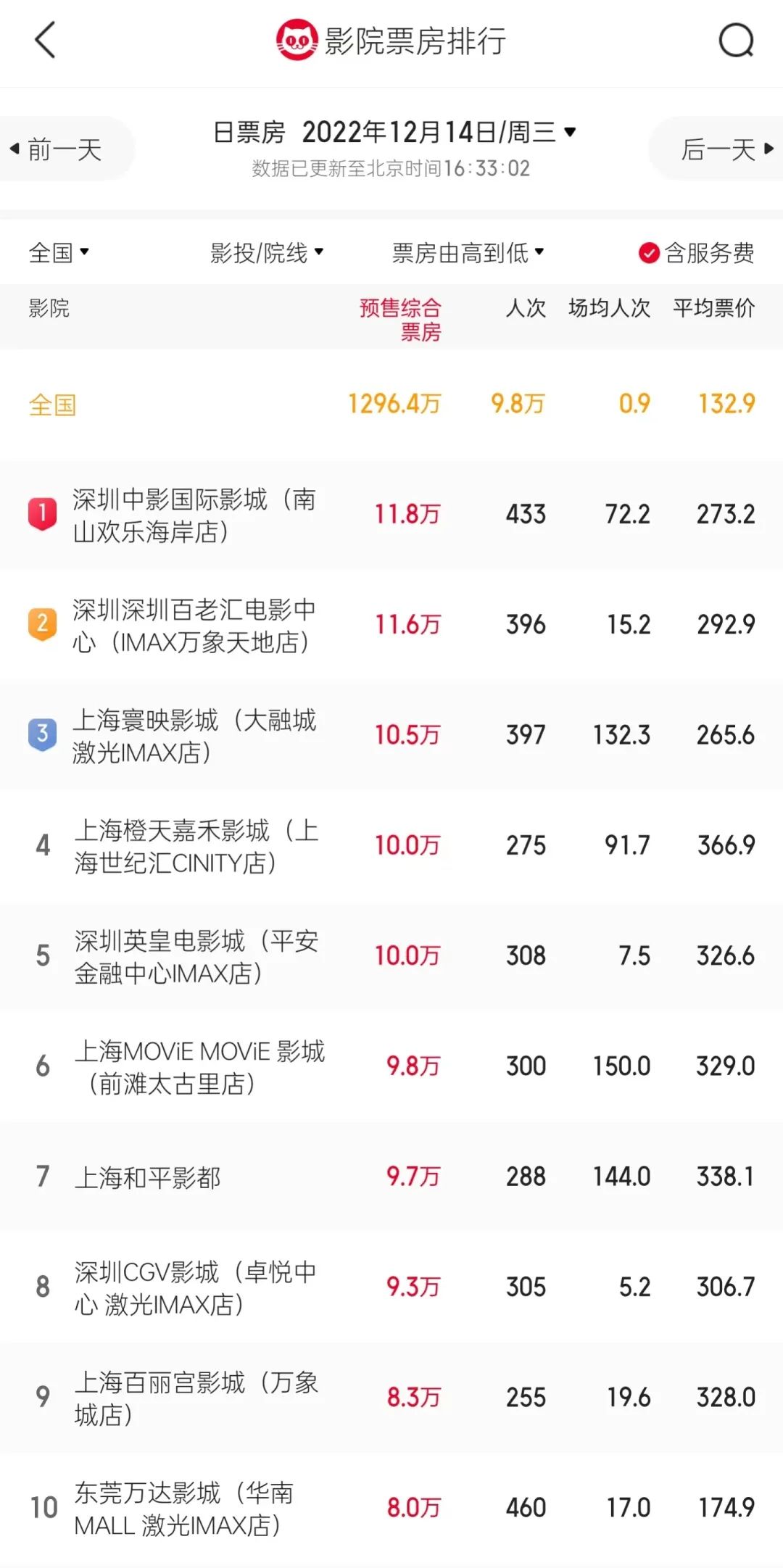783x1568 pixels.
Task: Expand the 全国 region dropdown
Action: 59,252
